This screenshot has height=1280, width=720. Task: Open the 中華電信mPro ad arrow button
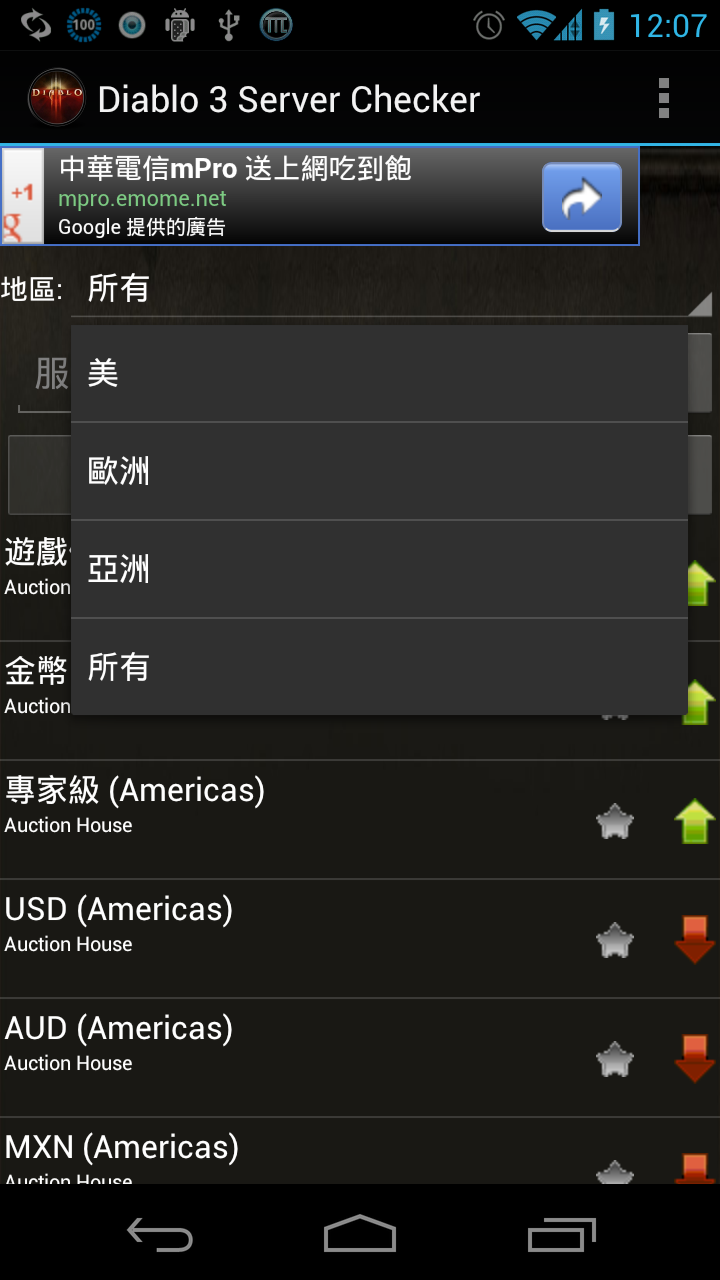[x=581, y=197]
